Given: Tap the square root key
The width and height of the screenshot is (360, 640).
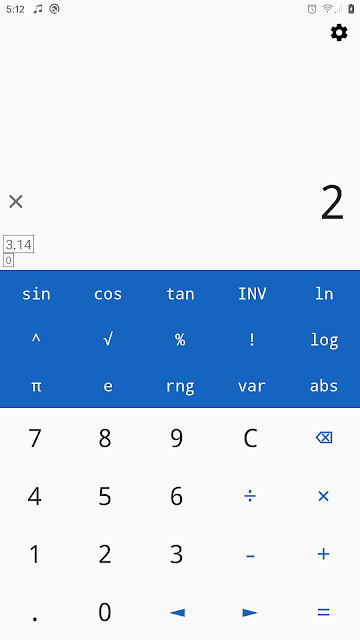Looking at the screenshot, I should click(x=108, y=339).
